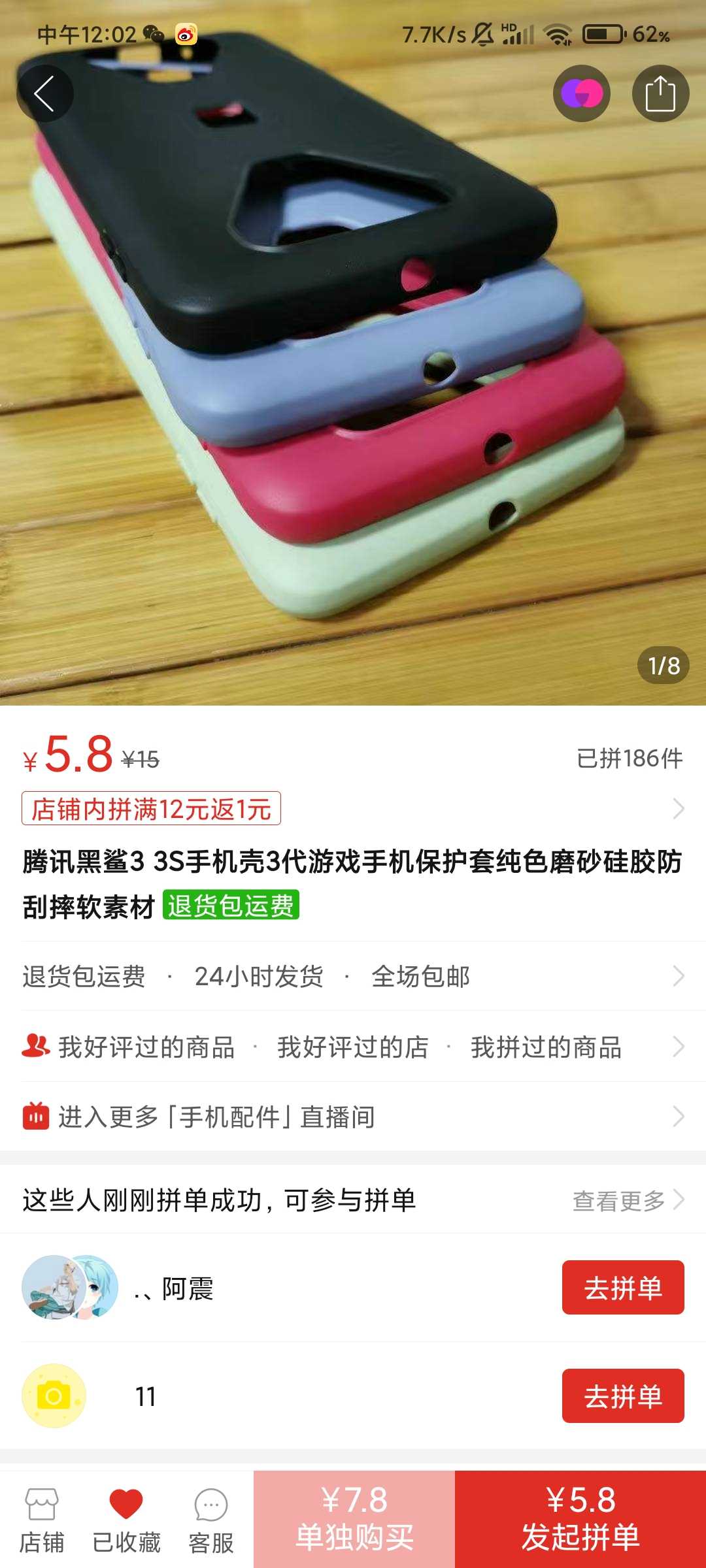706x1568 pixels.
Task: Start a group buy at ¥5.8
Action: (580, 1519)
